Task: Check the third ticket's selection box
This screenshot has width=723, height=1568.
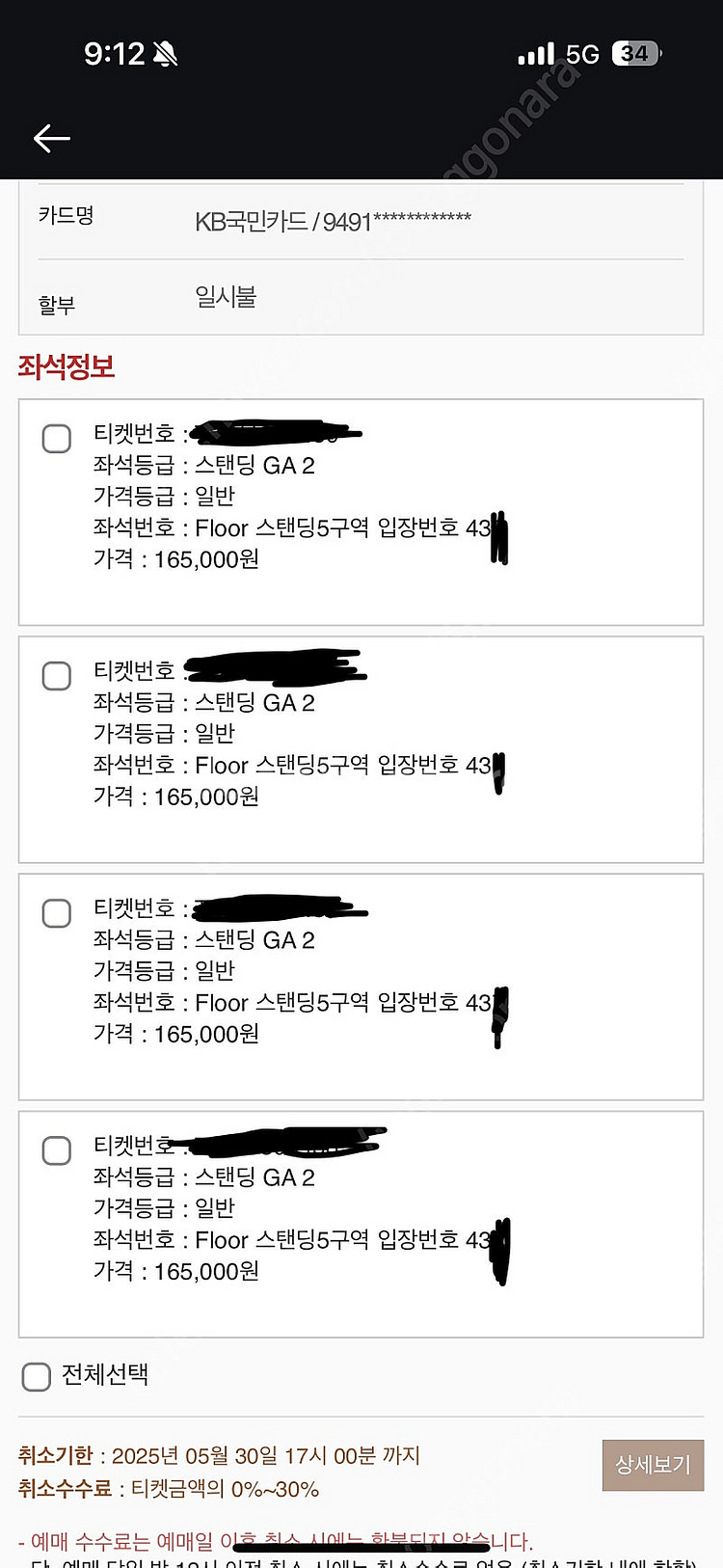Action: pos(57,913)
